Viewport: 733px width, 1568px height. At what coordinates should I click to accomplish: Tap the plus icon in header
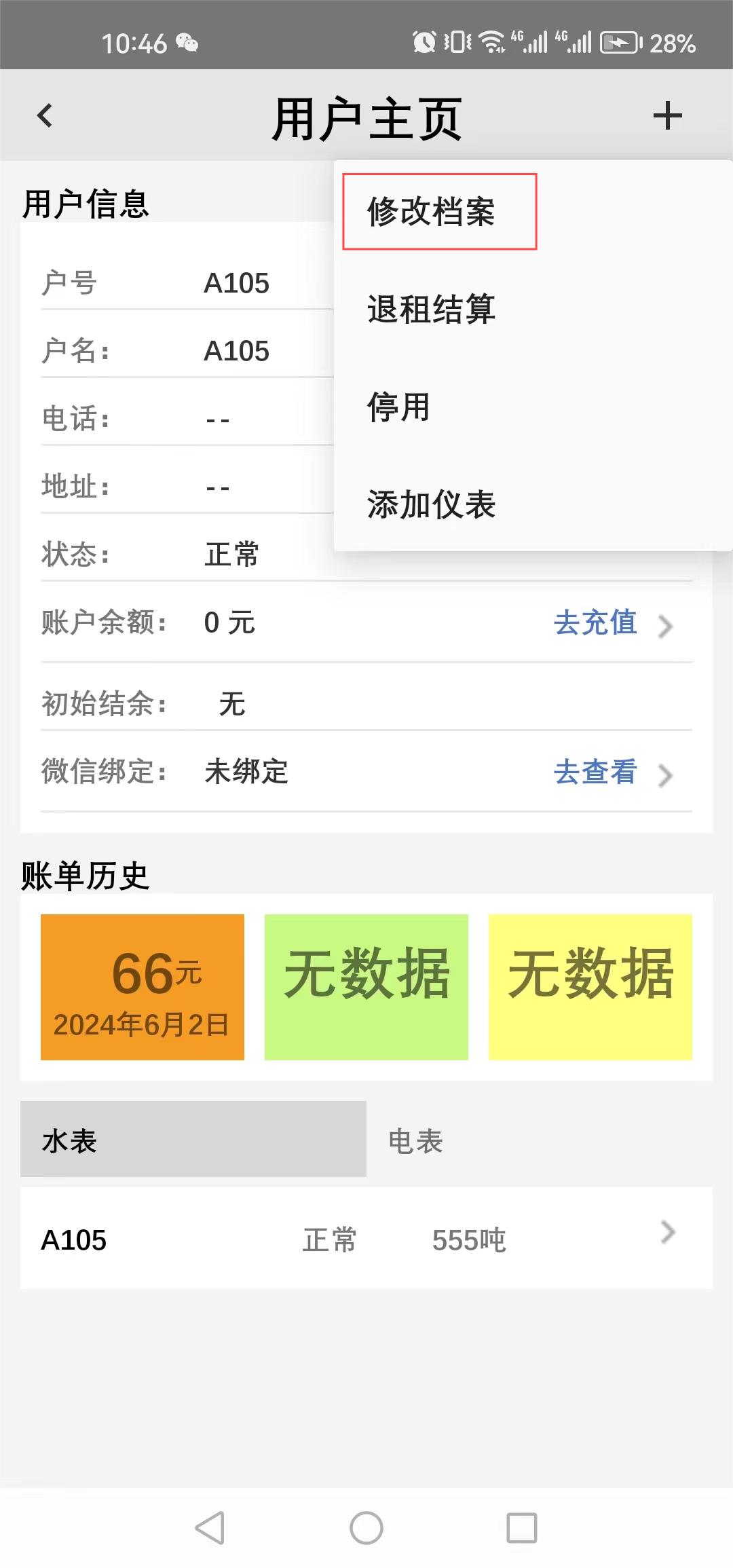point(667,115)
